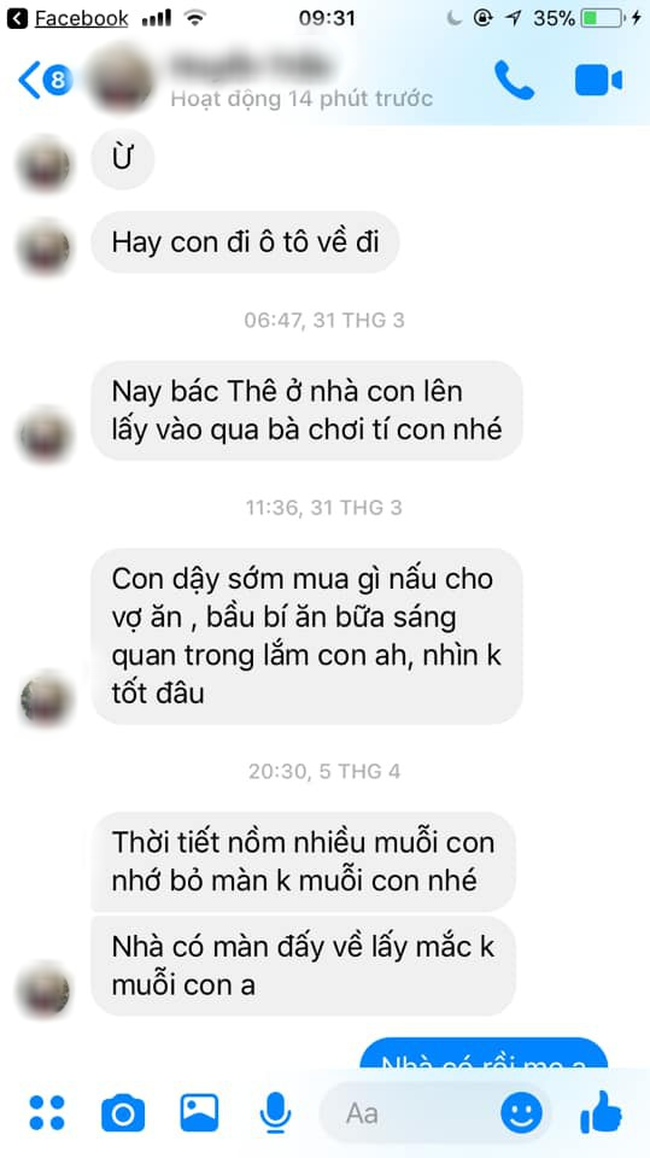This screenshot has height=1158, width=650.
Task: Open the camera to take photo
Action: pos(122,1112)
